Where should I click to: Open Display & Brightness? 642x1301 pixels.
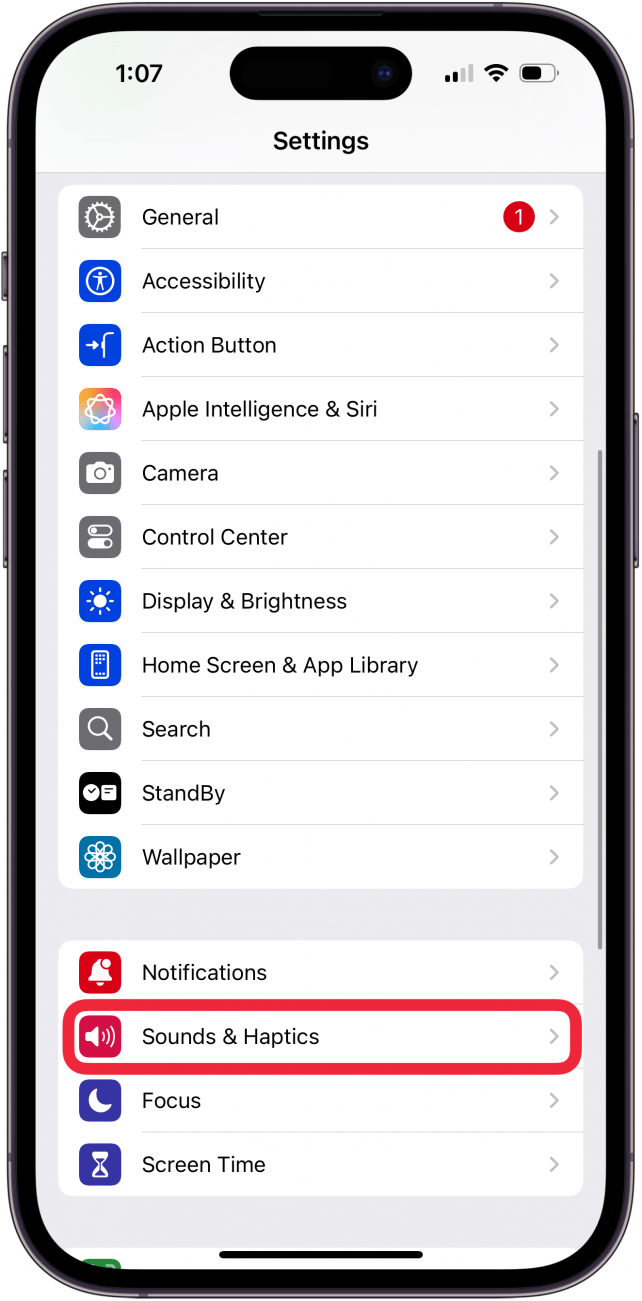320,601
